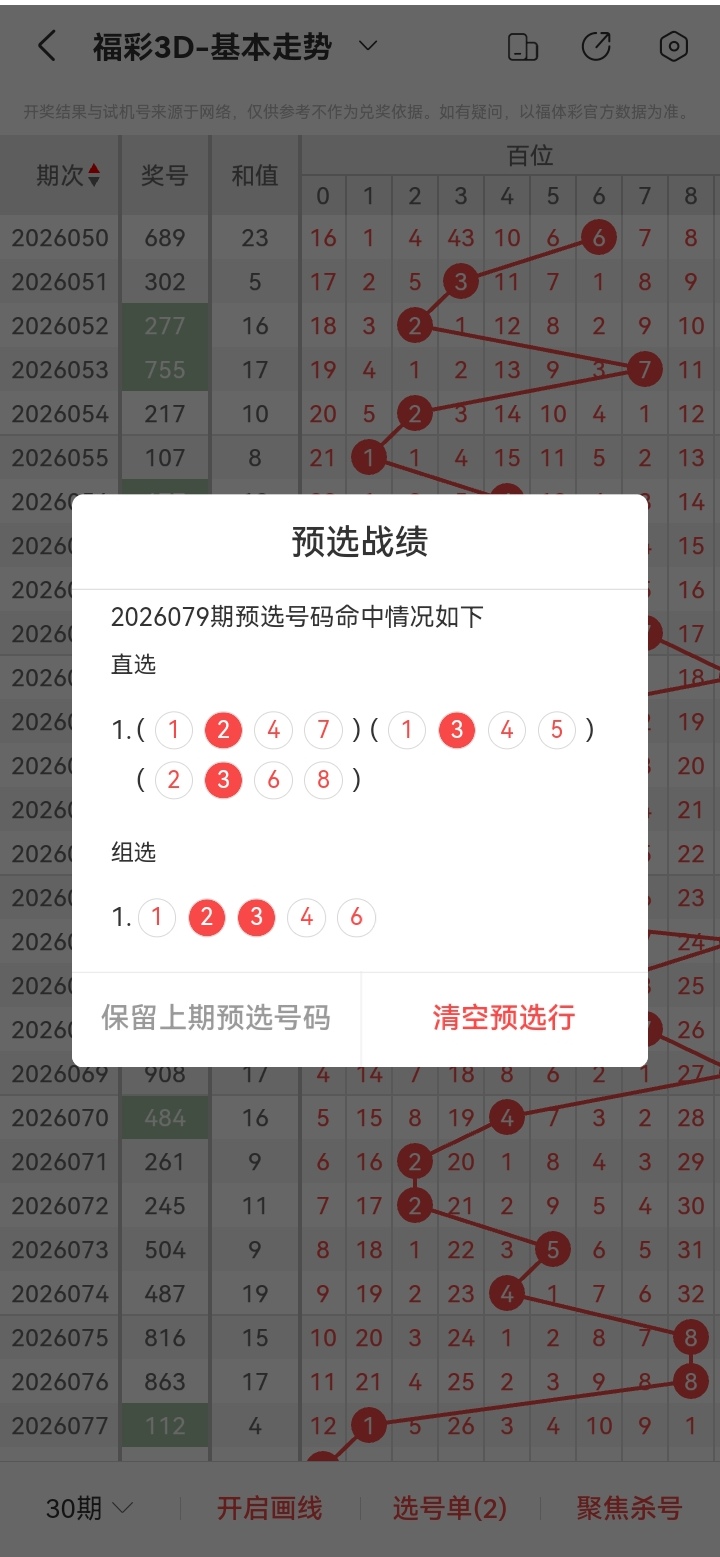Tap 清空预选行 in the dialog
720x1557 pixels.
[x=504, y=1018]
